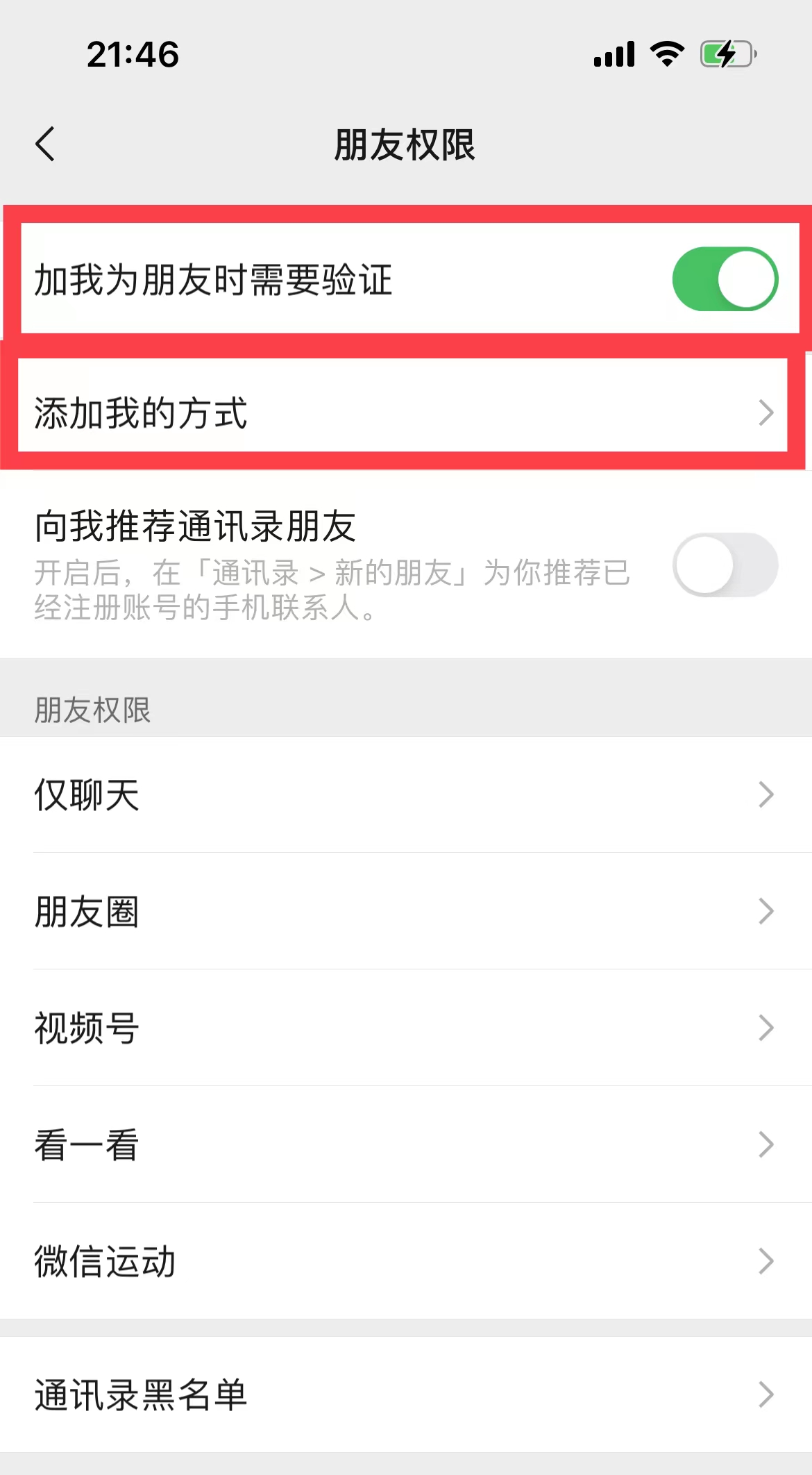812x1475 pixels.
Task: Expand 添加我的方式 options
Action: click(406, 413)
